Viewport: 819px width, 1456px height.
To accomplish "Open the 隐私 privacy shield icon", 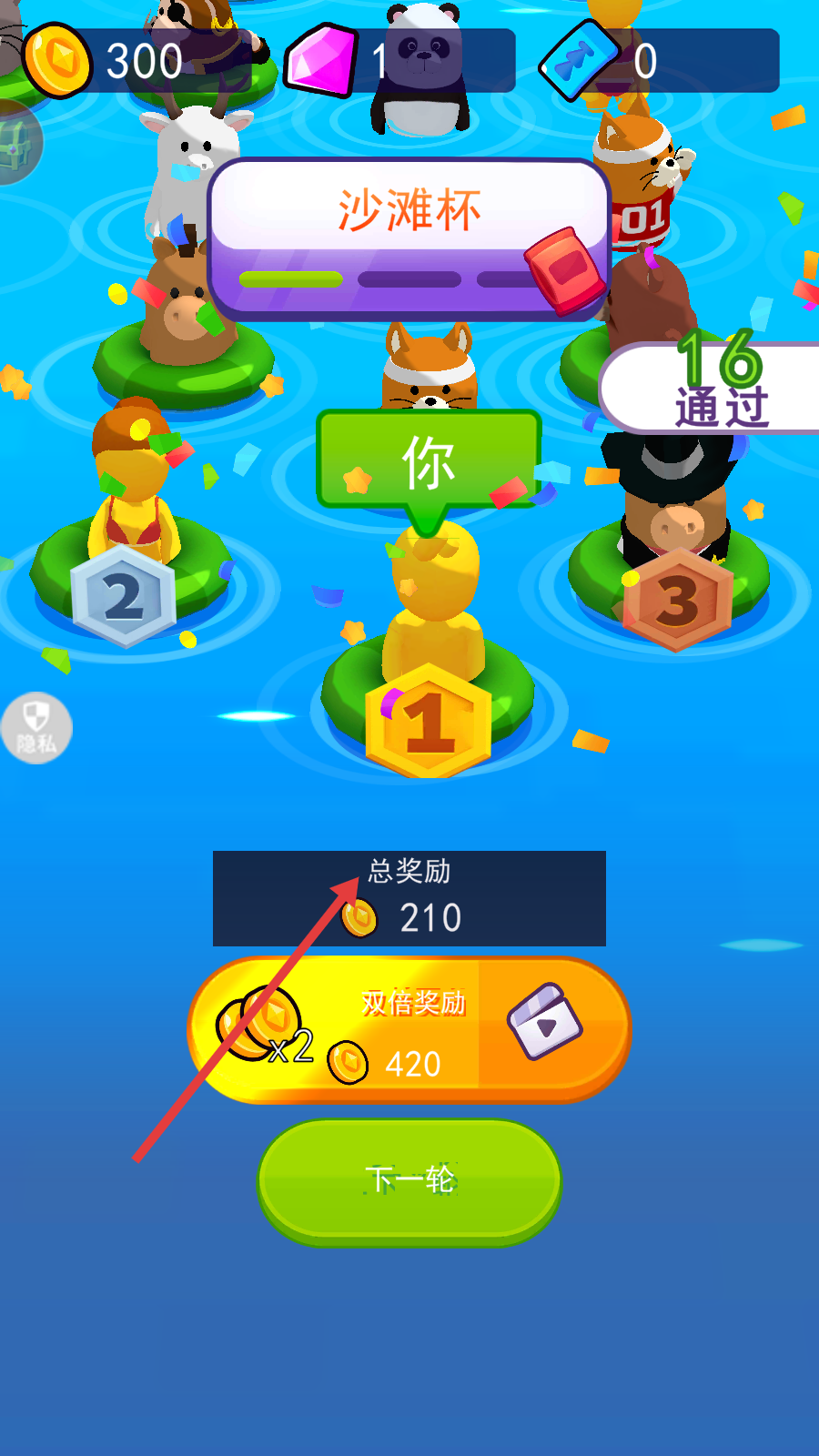I will tap(35, 727).
